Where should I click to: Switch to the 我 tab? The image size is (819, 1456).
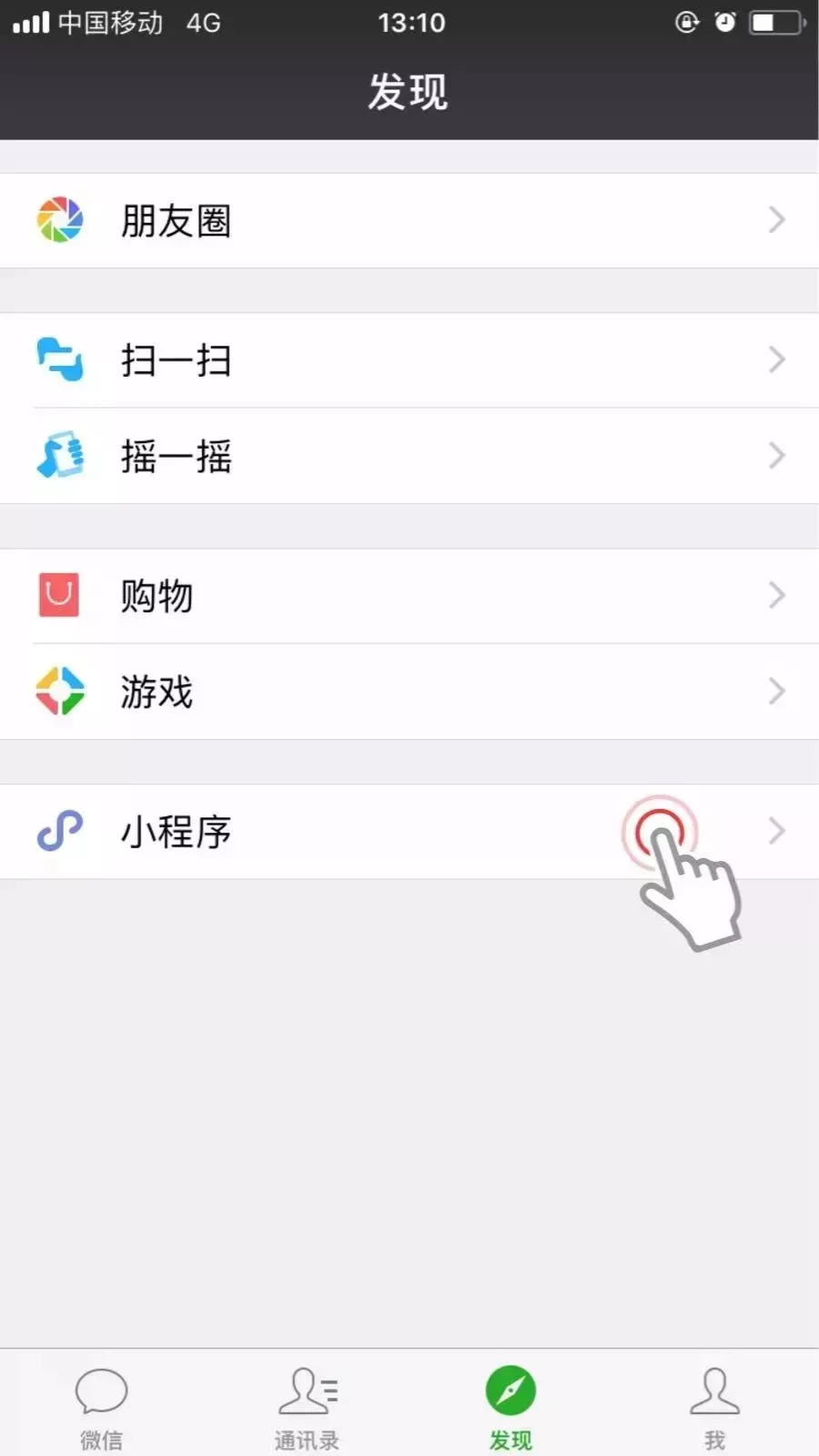tap(715, 1406)
